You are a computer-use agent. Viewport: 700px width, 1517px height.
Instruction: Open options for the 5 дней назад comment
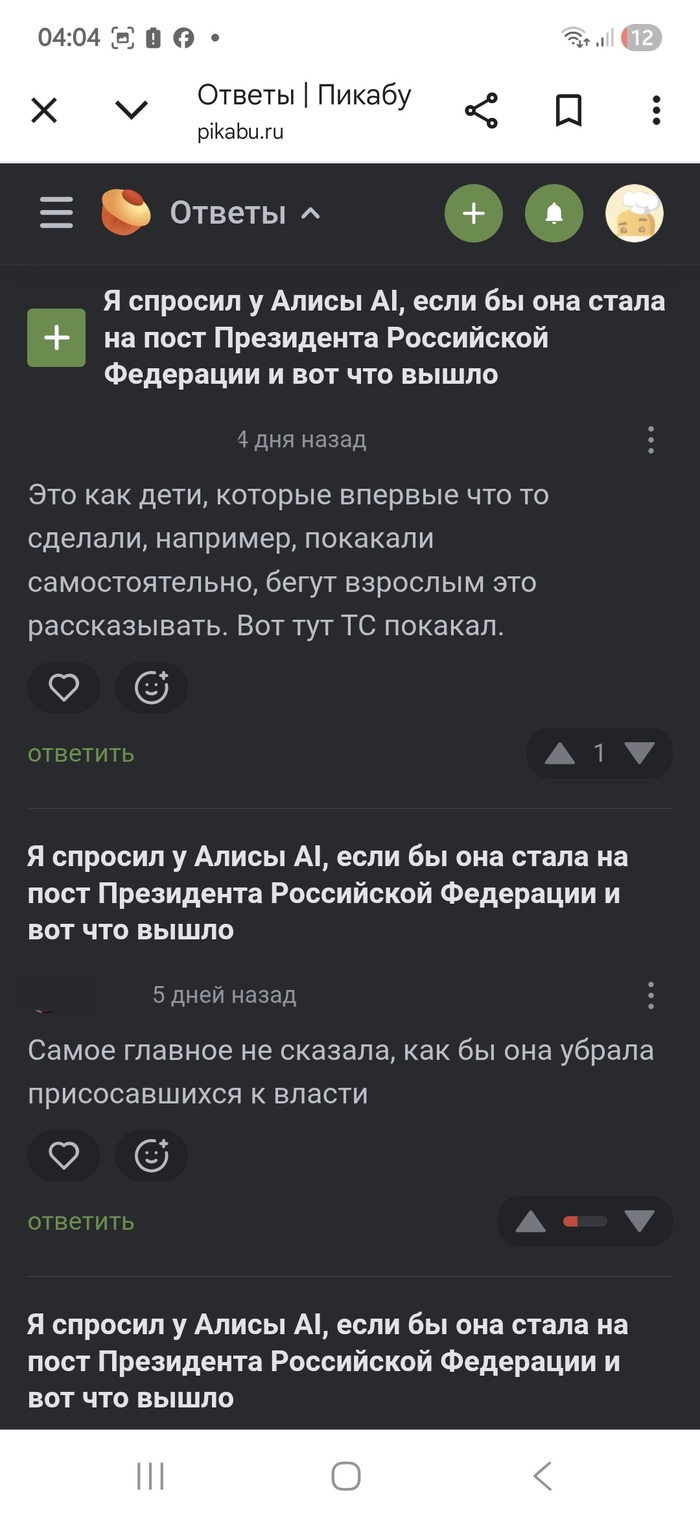(650, 995)
